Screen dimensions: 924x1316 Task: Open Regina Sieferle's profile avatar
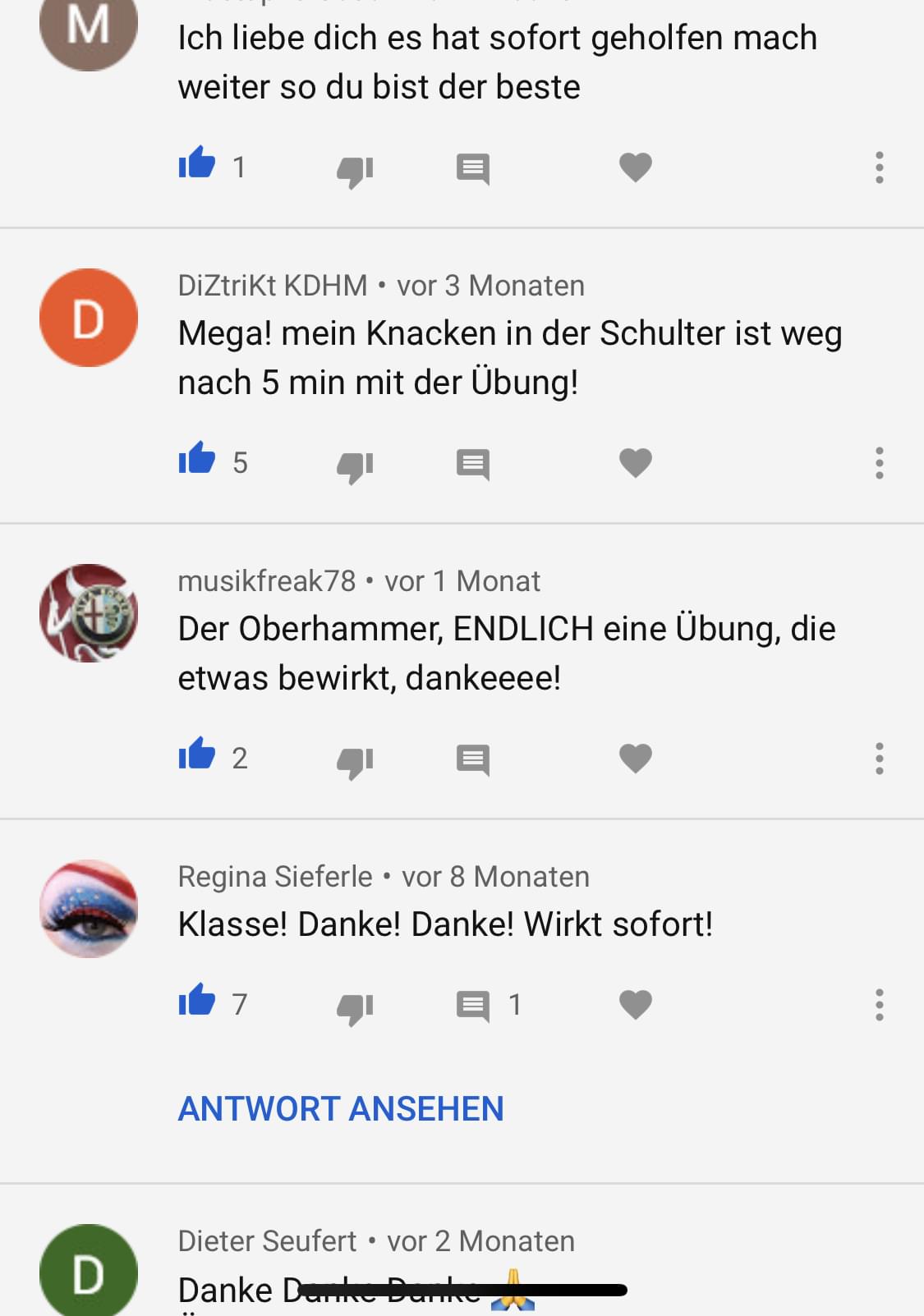(x=89, y=909)
